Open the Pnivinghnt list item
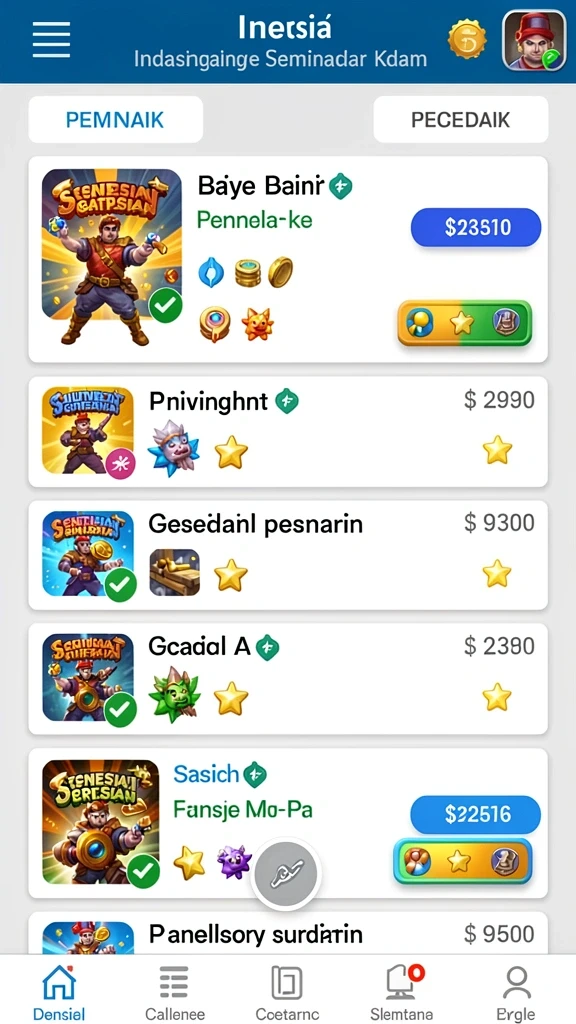Viewport: 576px width, 1024px height. [288, 432]
